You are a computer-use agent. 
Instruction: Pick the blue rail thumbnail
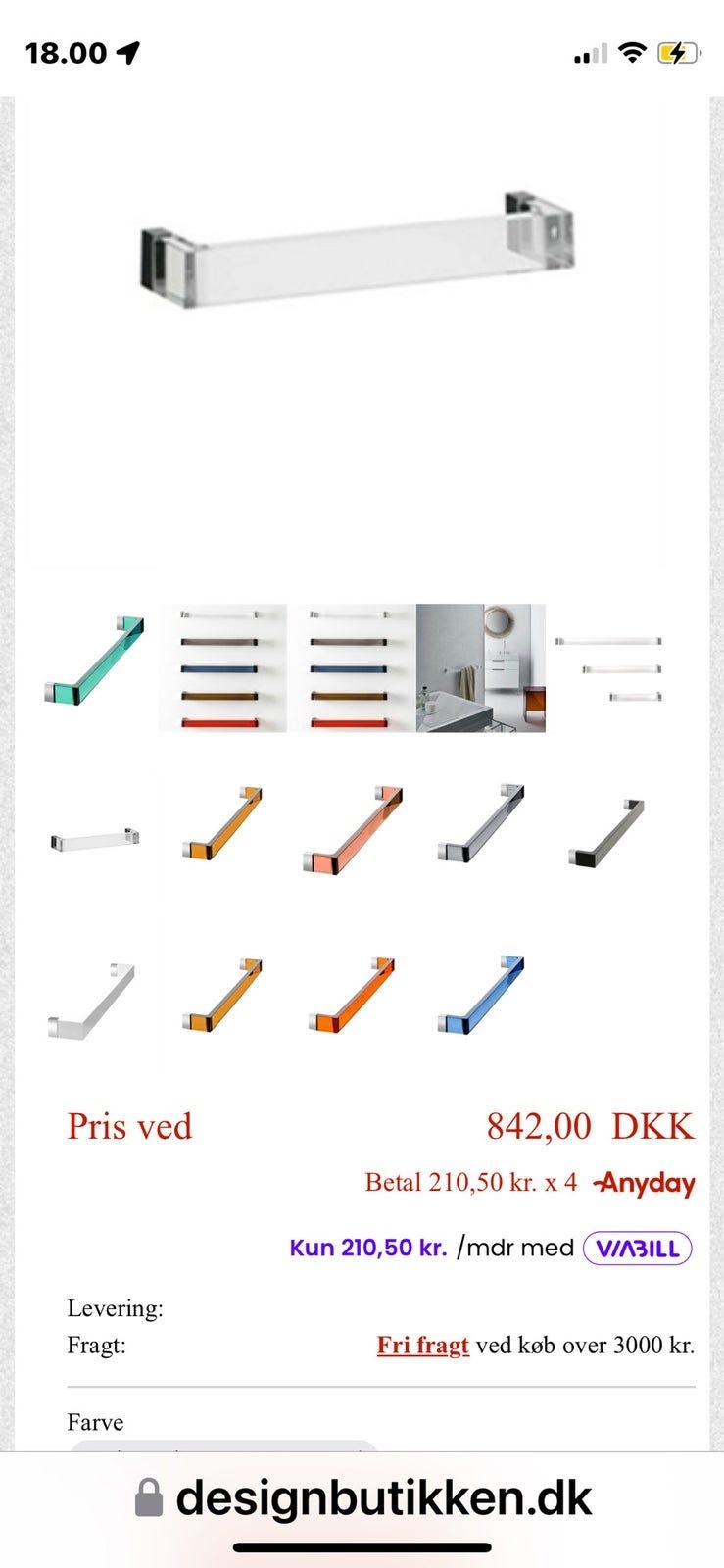(480, 995)
